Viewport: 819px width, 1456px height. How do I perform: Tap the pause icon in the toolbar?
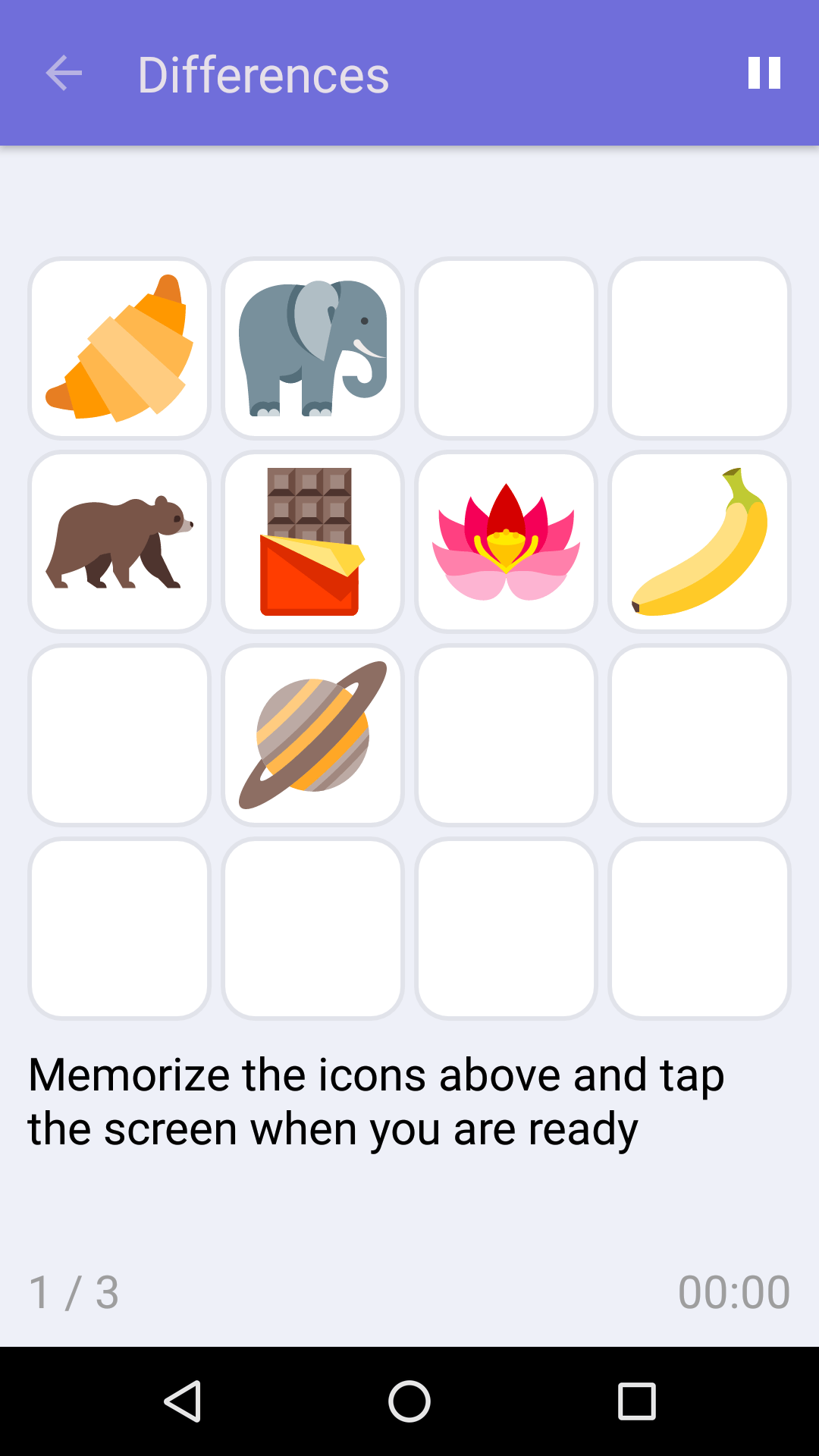[x=763, y=73]
